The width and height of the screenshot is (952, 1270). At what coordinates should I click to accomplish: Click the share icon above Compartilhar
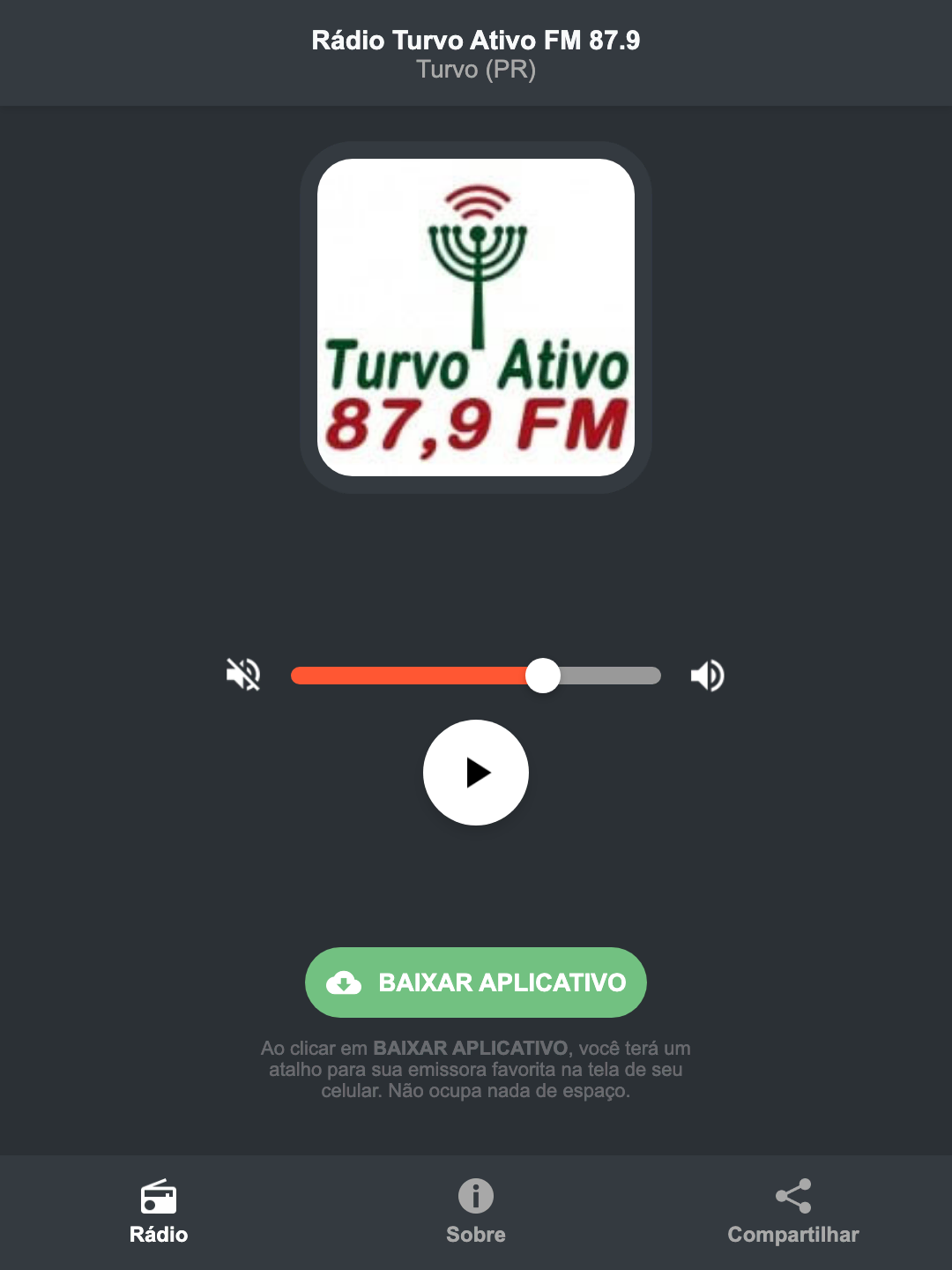pos(792,1196)
